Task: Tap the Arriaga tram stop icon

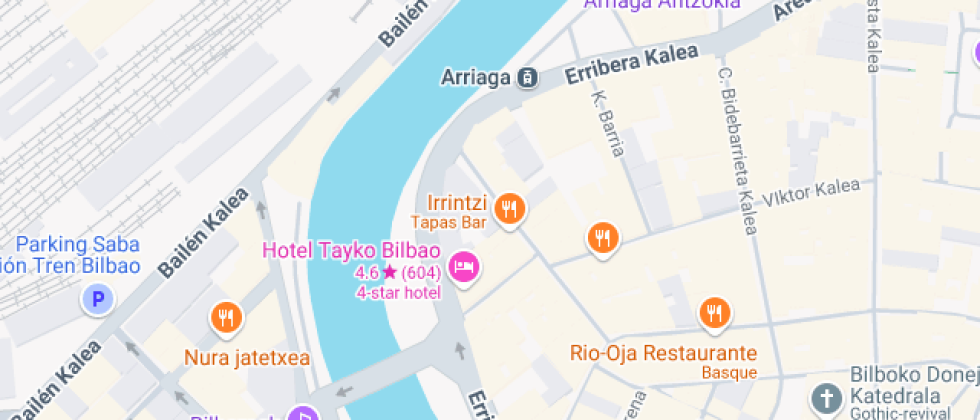Action: [x=528, y=78]
